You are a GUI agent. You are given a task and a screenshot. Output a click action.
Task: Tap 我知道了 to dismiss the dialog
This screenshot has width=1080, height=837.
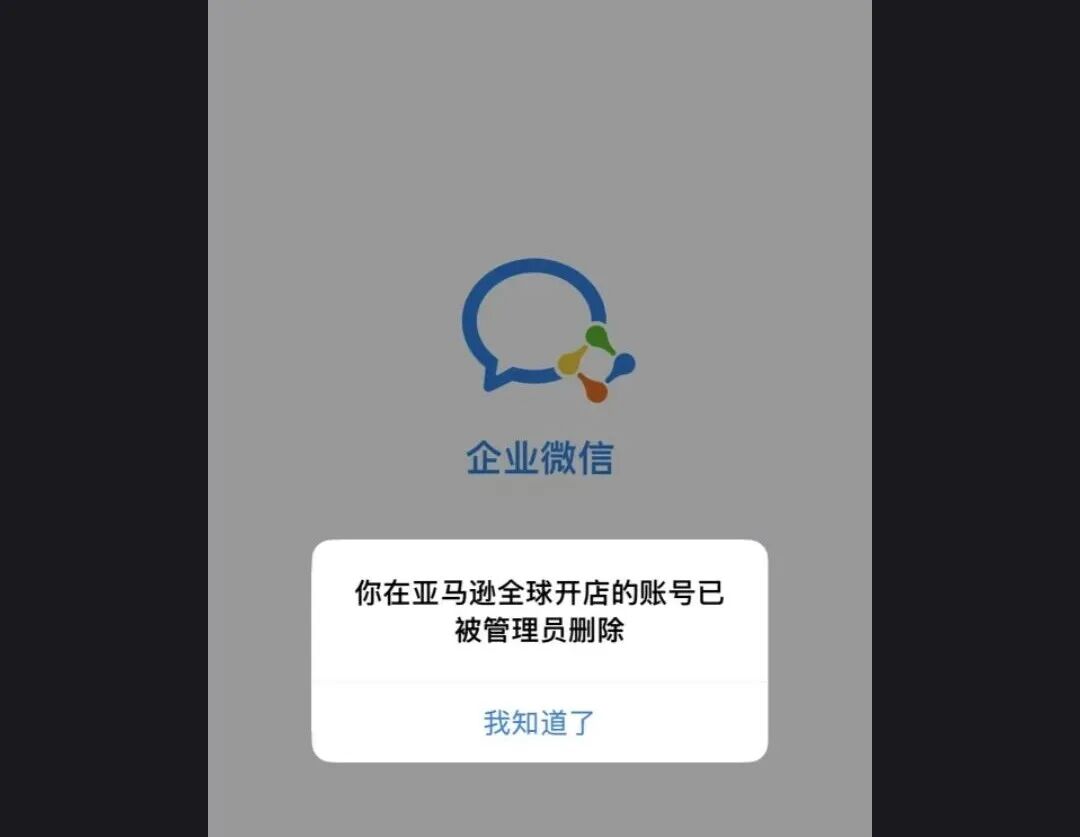[539, 722]
